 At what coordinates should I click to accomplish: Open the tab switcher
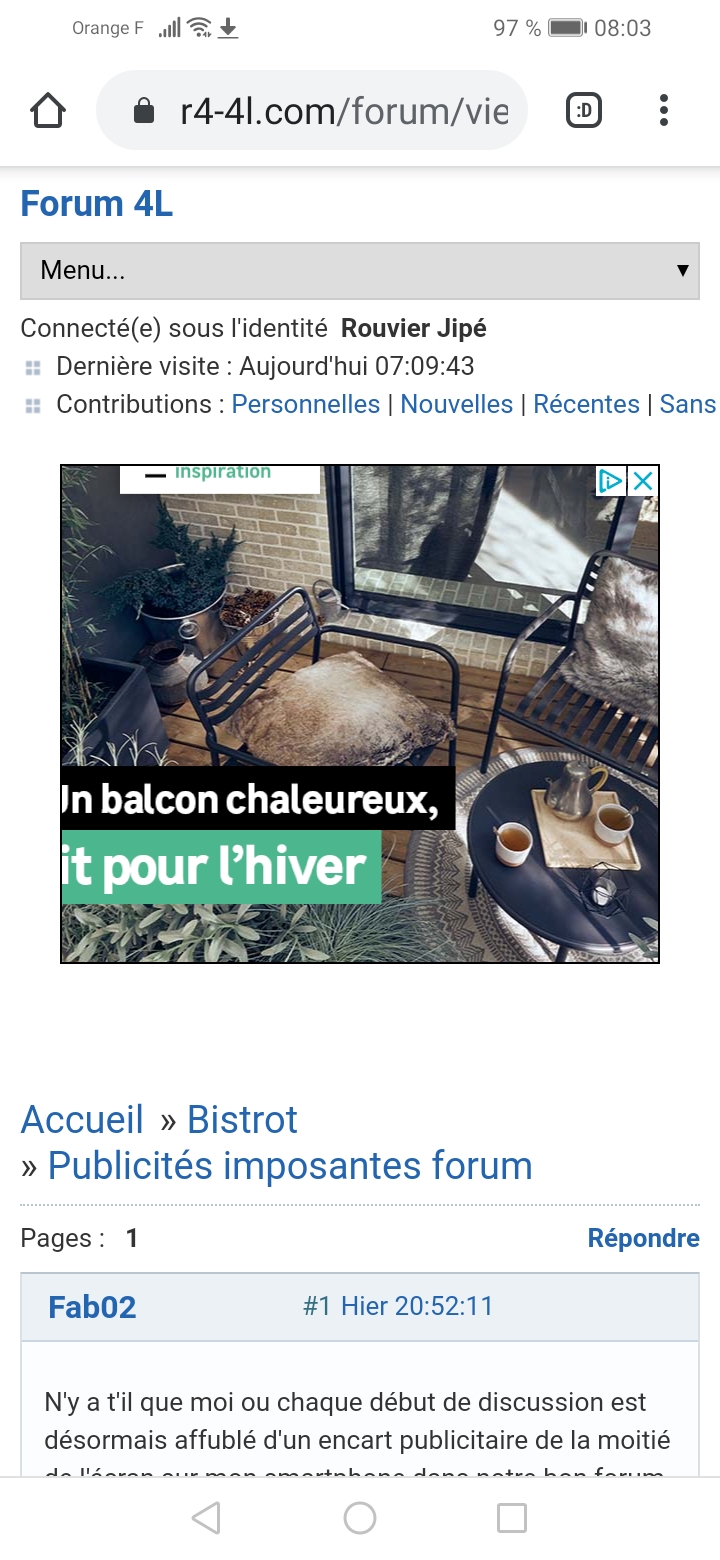[584, 111]
